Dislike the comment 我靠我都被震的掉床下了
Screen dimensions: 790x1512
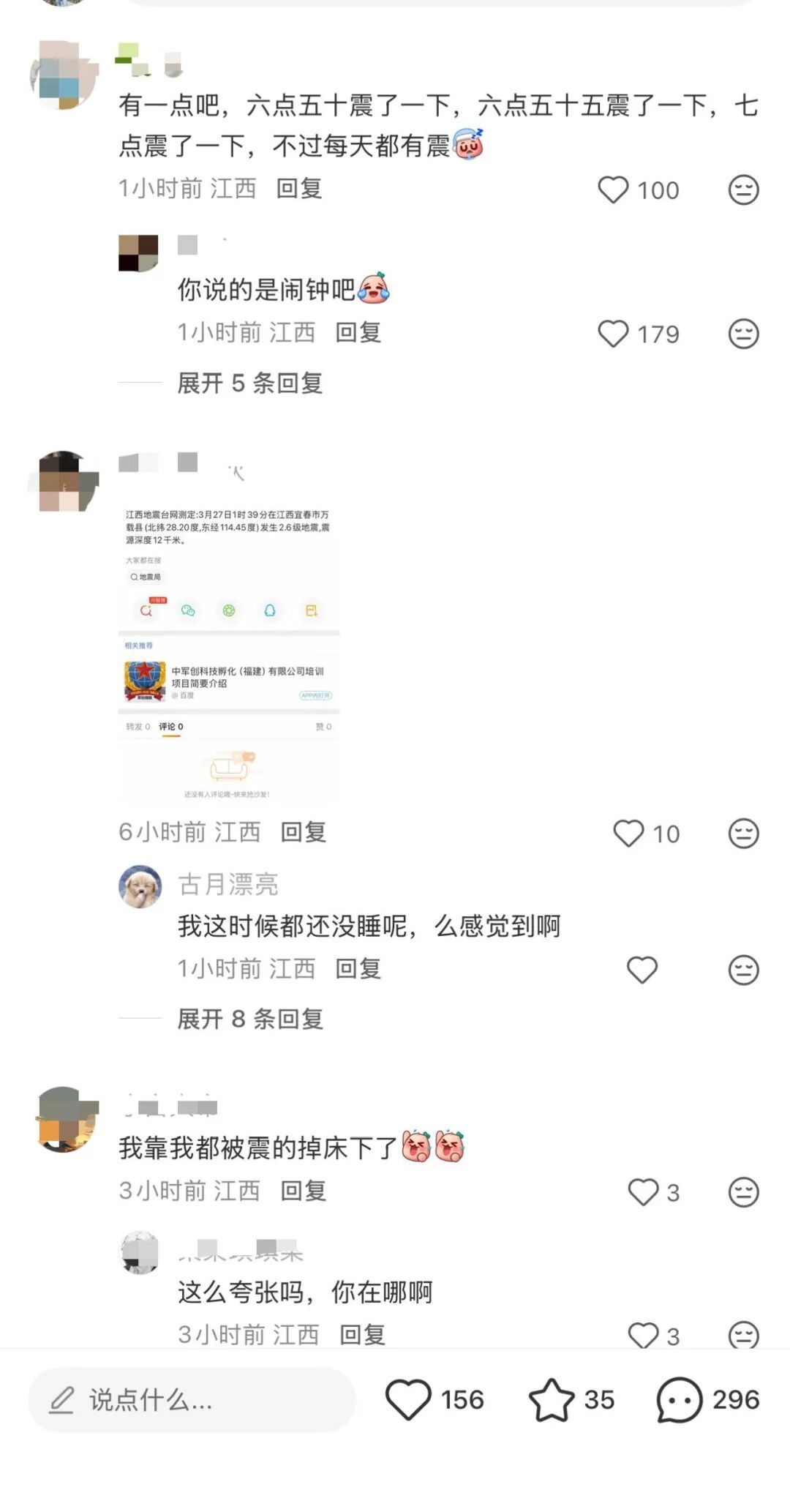pos(743,1192)
